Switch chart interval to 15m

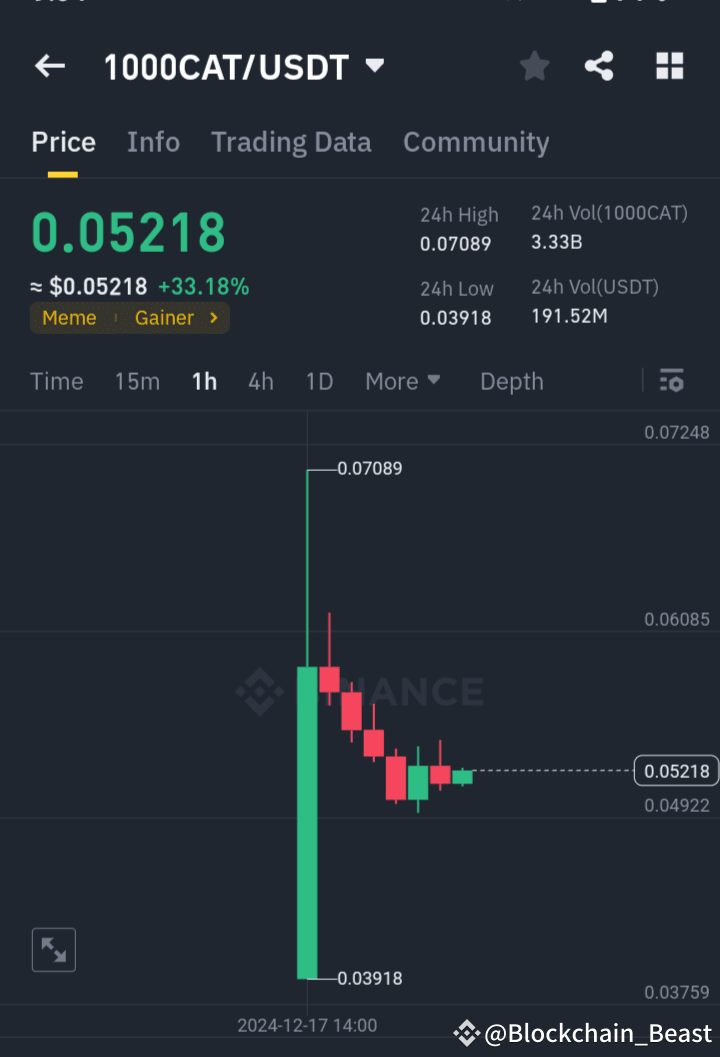137,381
